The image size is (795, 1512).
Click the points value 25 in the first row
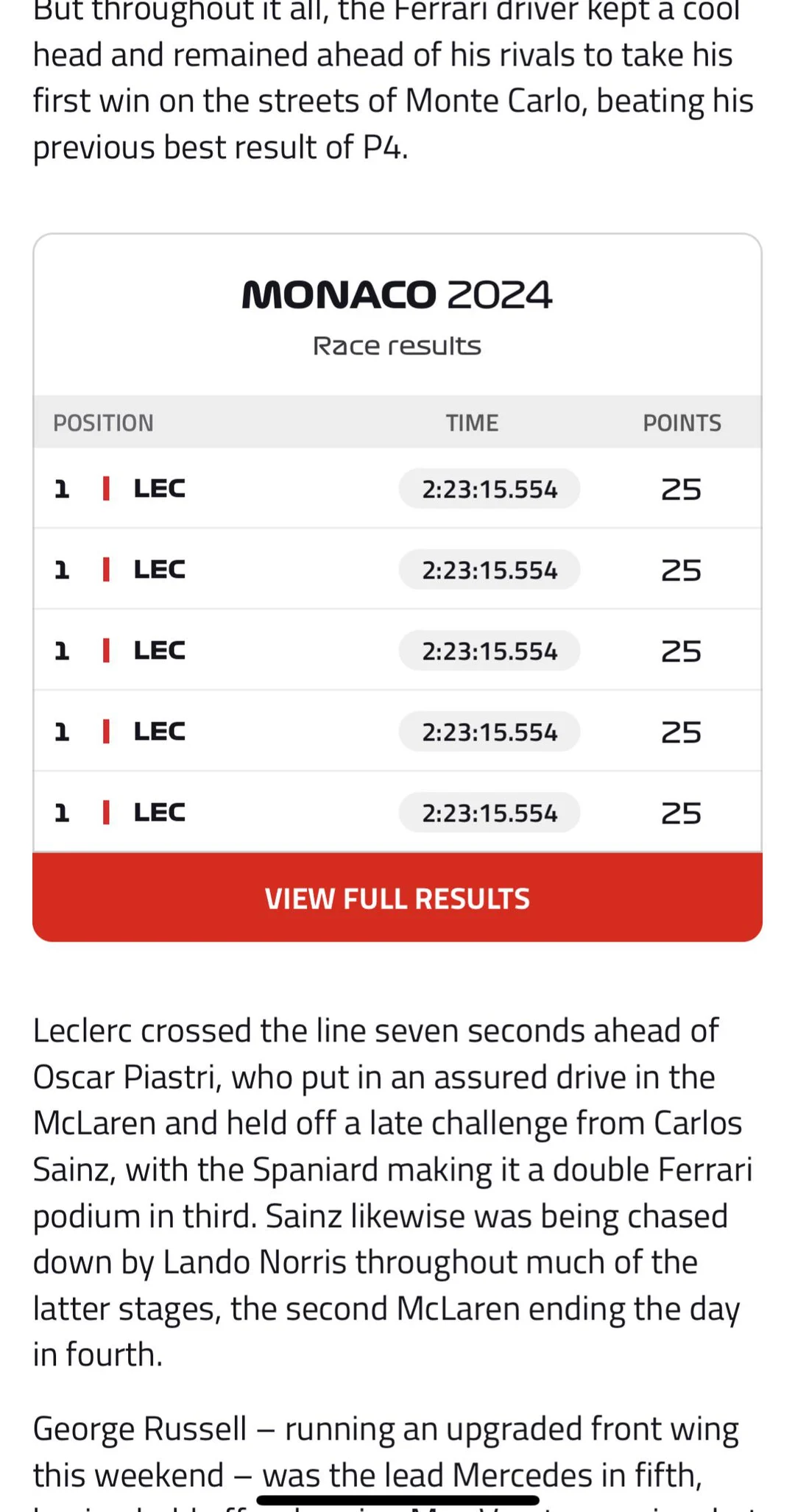pos(680,488)
